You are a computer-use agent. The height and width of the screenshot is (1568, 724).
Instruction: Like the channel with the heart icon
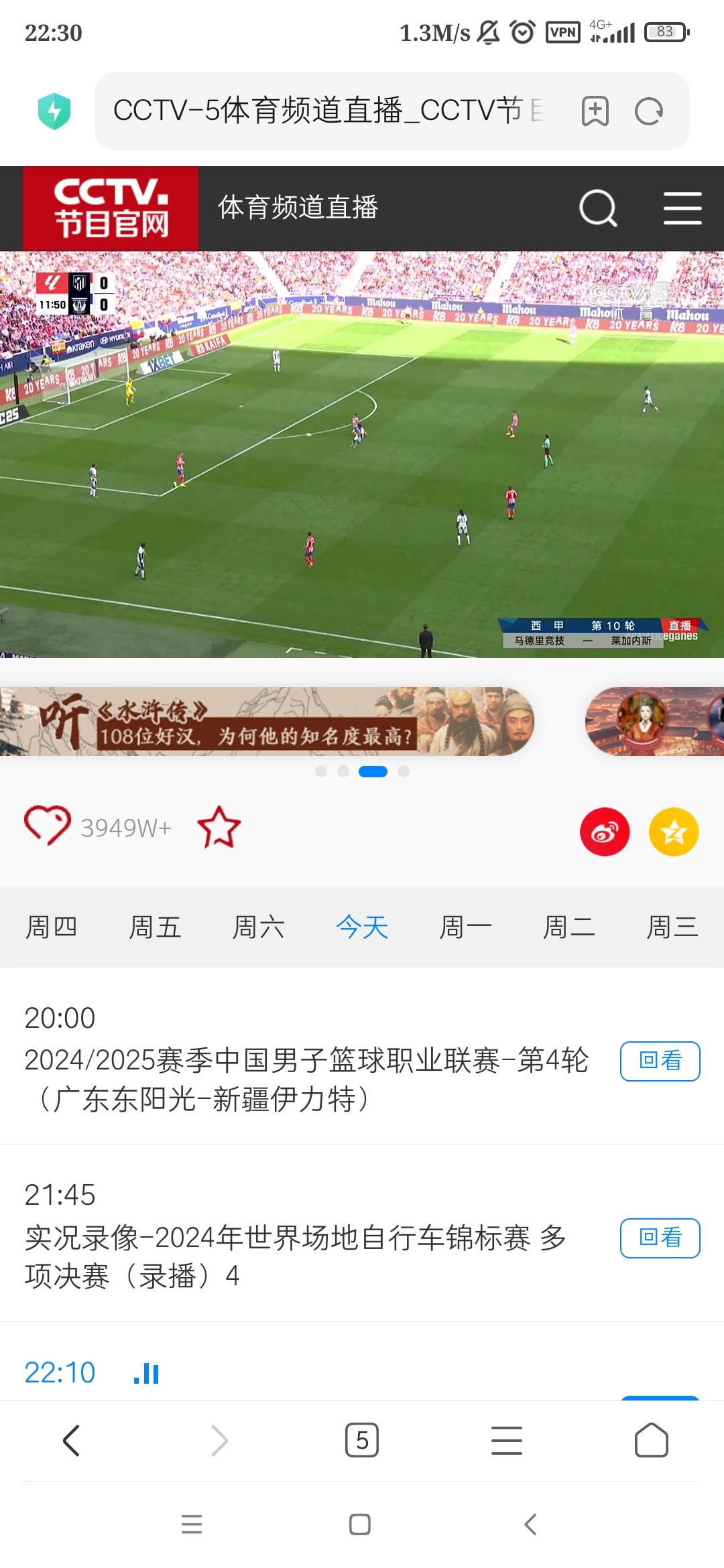point(47,826)
